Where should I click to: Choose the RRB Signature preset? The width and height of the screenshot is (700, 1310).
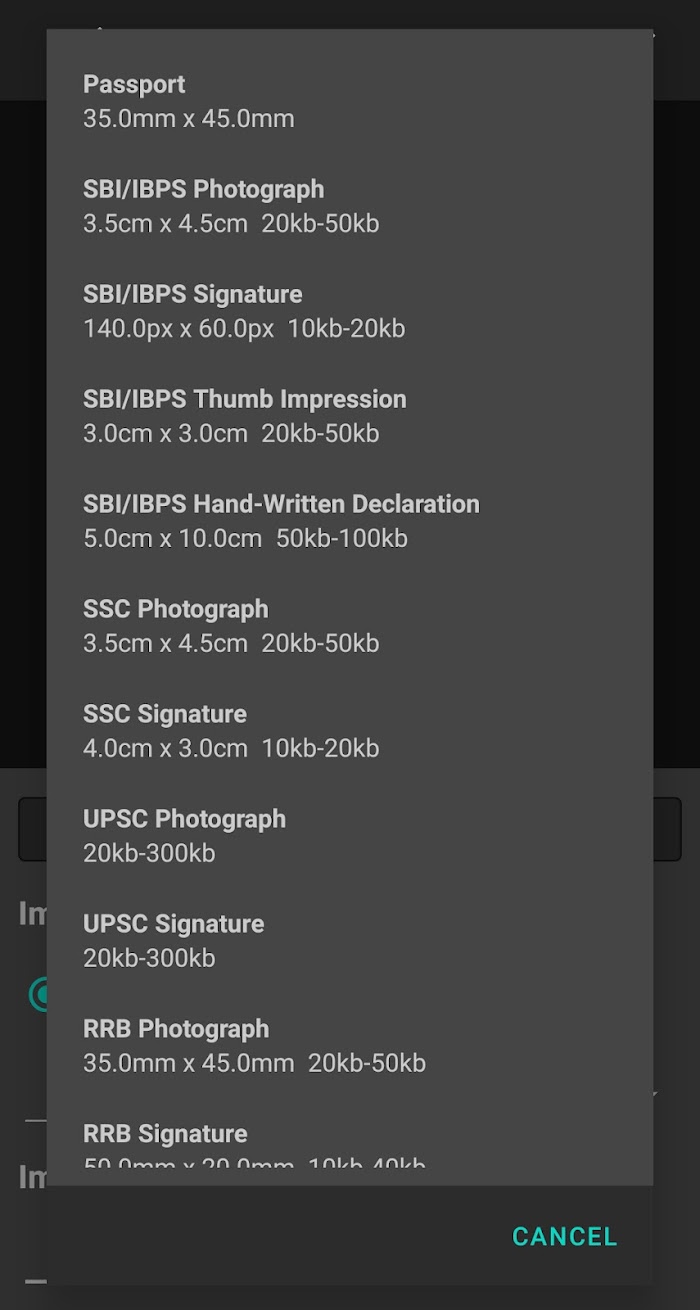click(x=349, y=1145)
